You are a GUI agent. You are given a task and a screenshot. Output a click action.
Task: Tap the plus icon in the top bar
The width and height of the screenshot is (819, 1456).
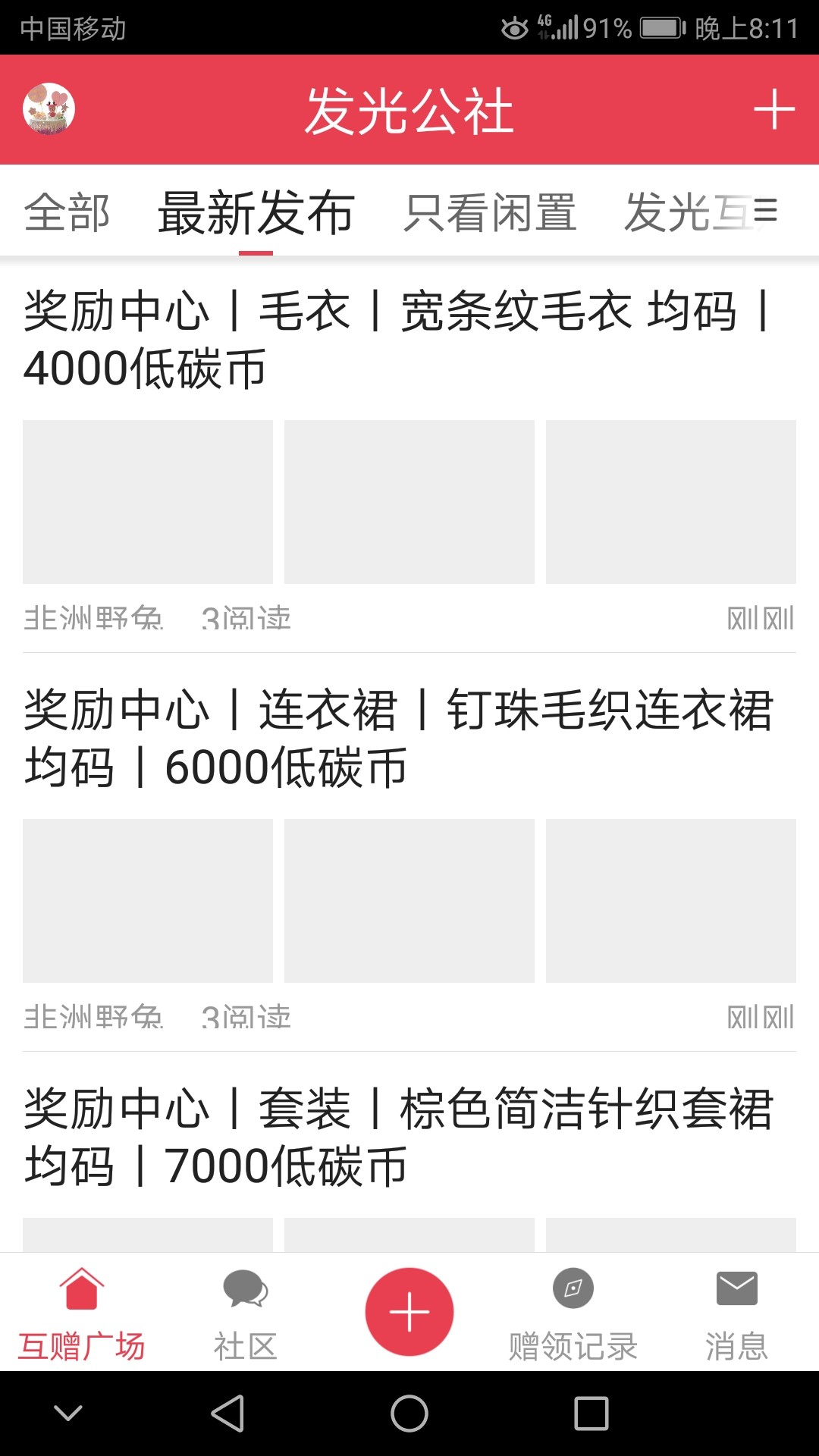pyautogui.click(x=773, y=109)
